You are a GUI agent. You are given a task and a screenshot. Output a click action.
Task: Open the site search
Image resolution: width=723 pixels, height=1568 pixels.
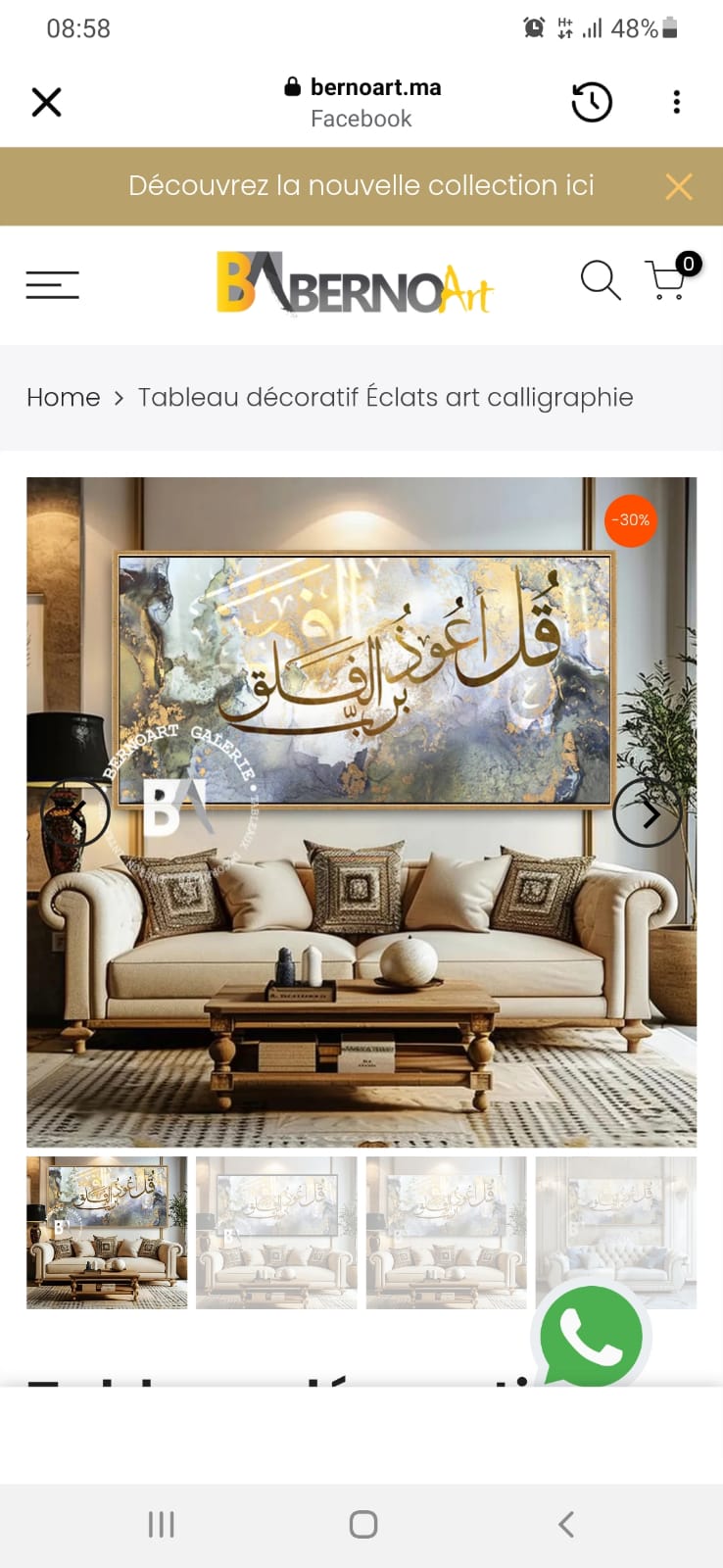tap(600, 280)
